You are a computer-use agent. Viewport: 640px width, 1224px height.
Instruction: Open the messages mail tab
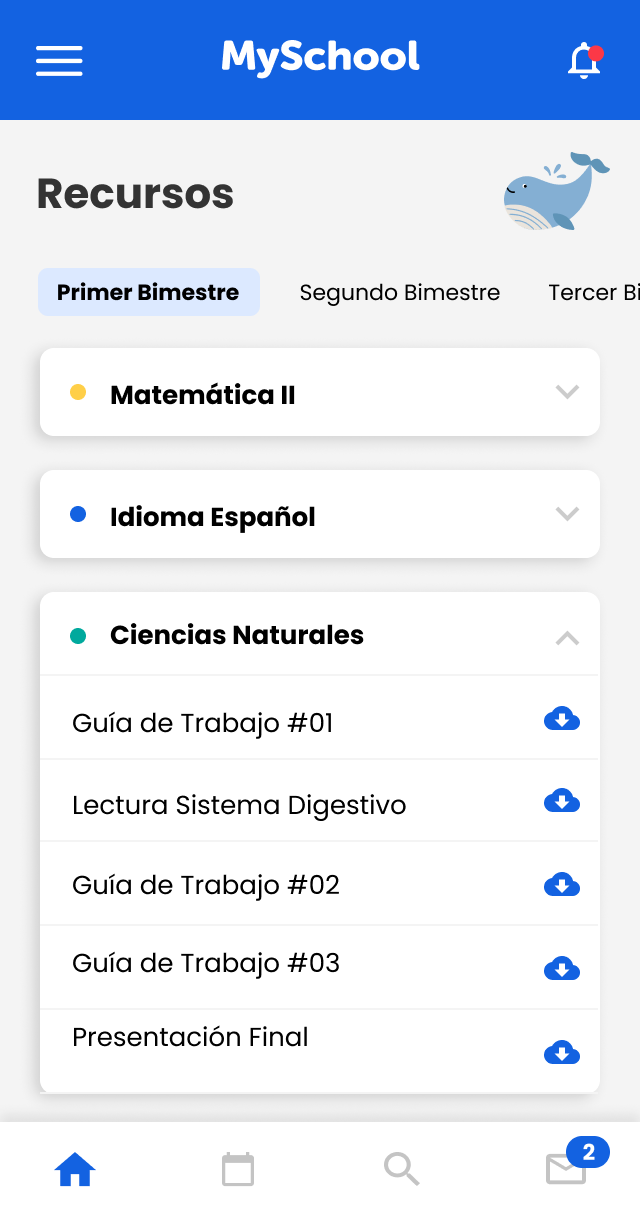tap(566, 1168)
